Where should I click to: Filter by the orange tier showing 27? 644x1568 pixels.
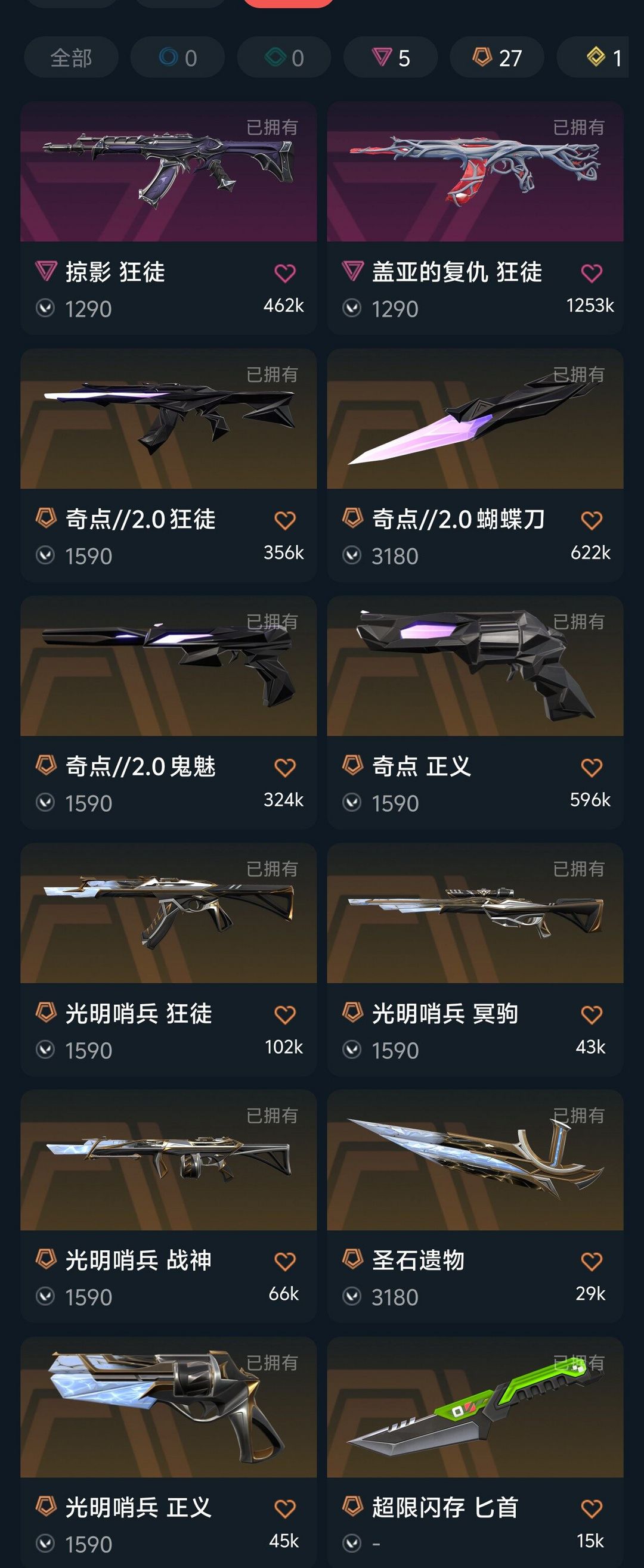497,58
